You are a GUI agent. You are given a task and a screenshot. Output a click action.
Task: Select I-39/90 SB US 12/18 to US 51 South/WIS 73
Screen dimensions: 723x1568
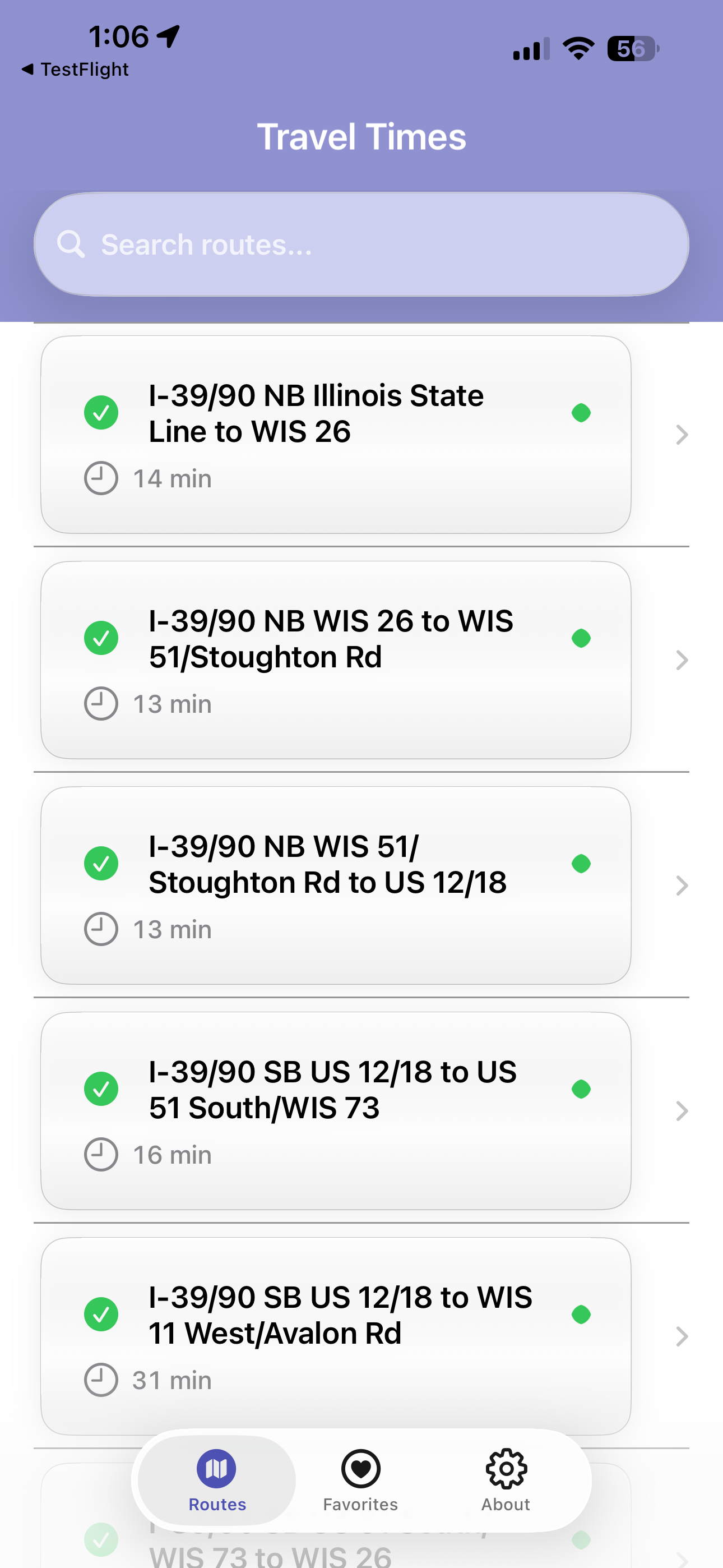(x=336, y=1110)
